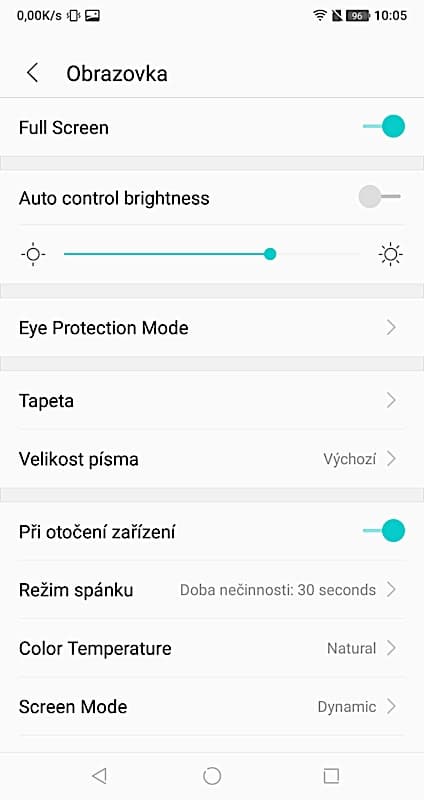Open Režim spánku sleep timeout

[x=212, y=590]
